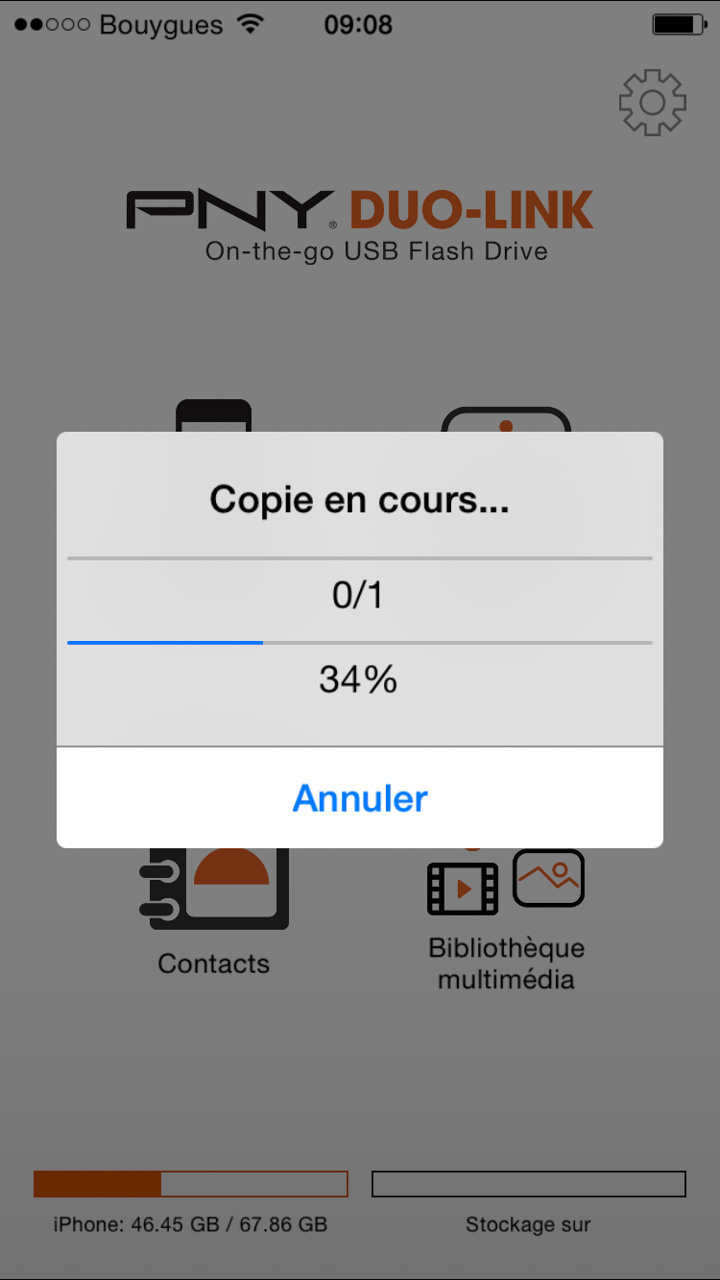The width and height of the screenshot is (720, 1280).
Task: Cancel the copy with Annuler
Action: click(x=360, y=798)
